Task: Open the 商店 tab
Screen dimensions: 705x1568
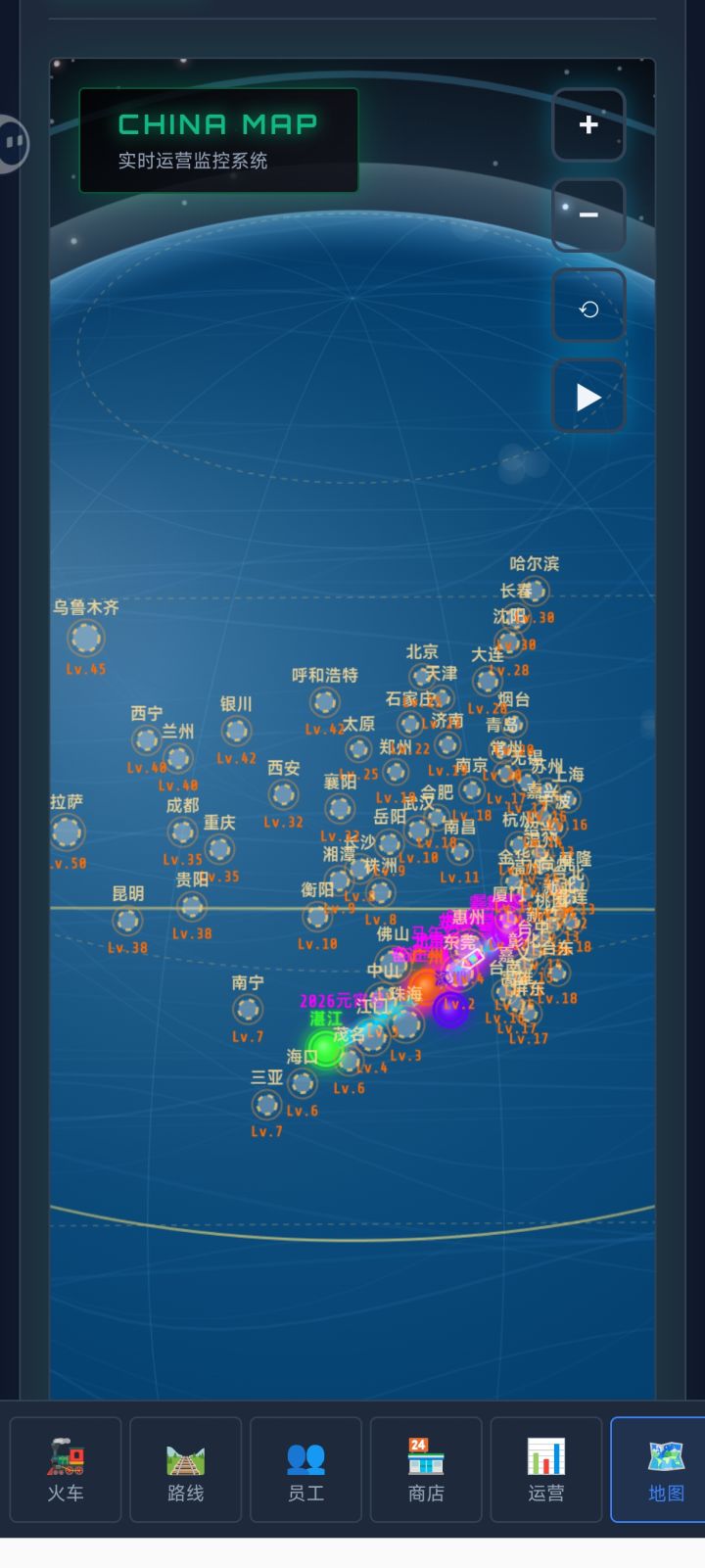Action: 426,1469
